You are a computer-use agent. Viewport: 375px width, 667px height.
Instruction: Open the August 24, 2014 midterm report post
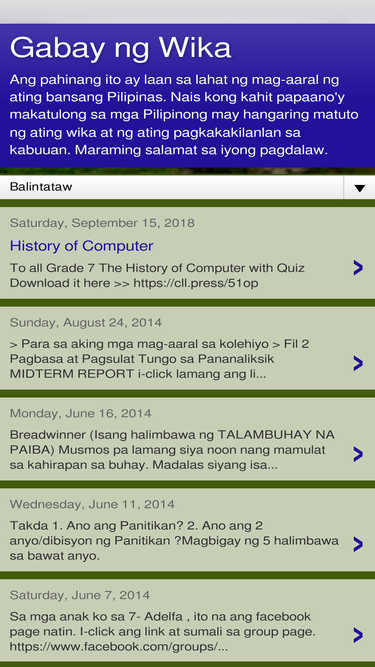point(188,348)
